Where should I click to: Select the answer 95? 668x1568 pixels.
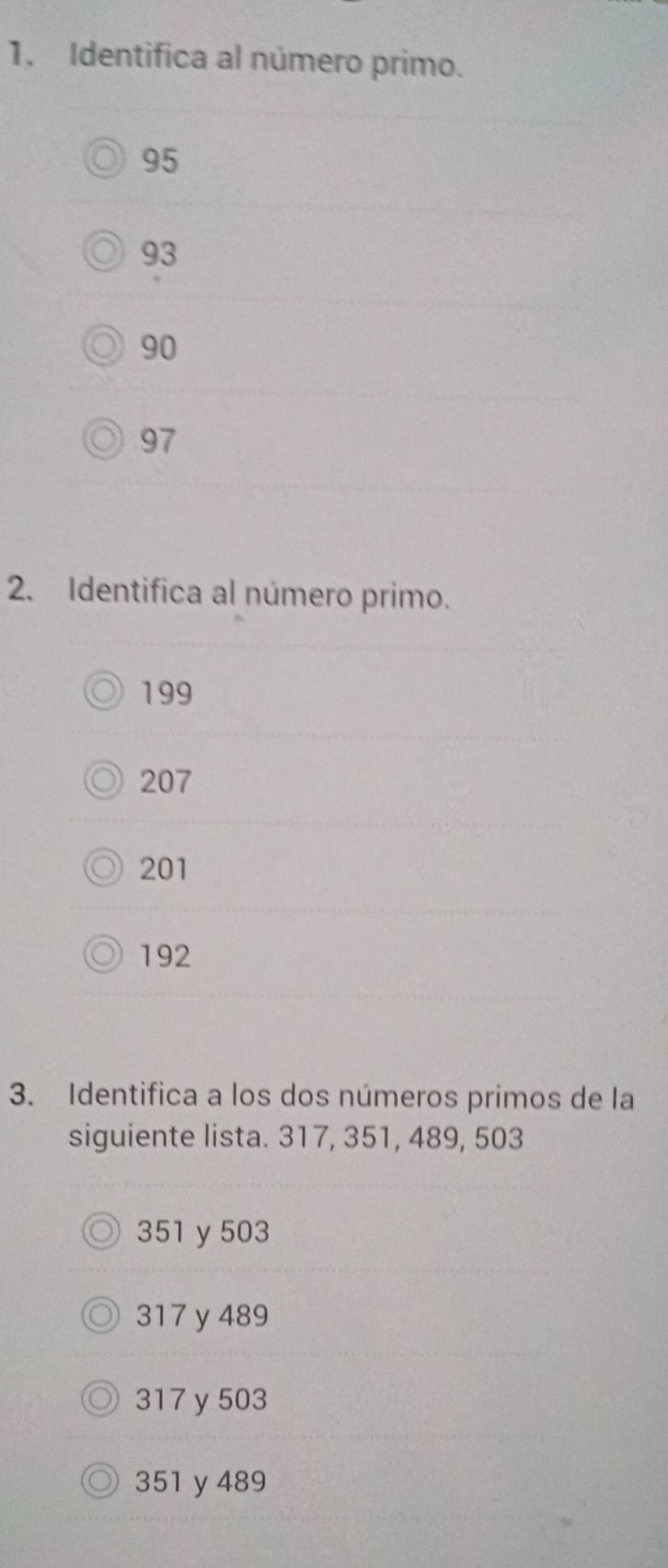(105, 161)
